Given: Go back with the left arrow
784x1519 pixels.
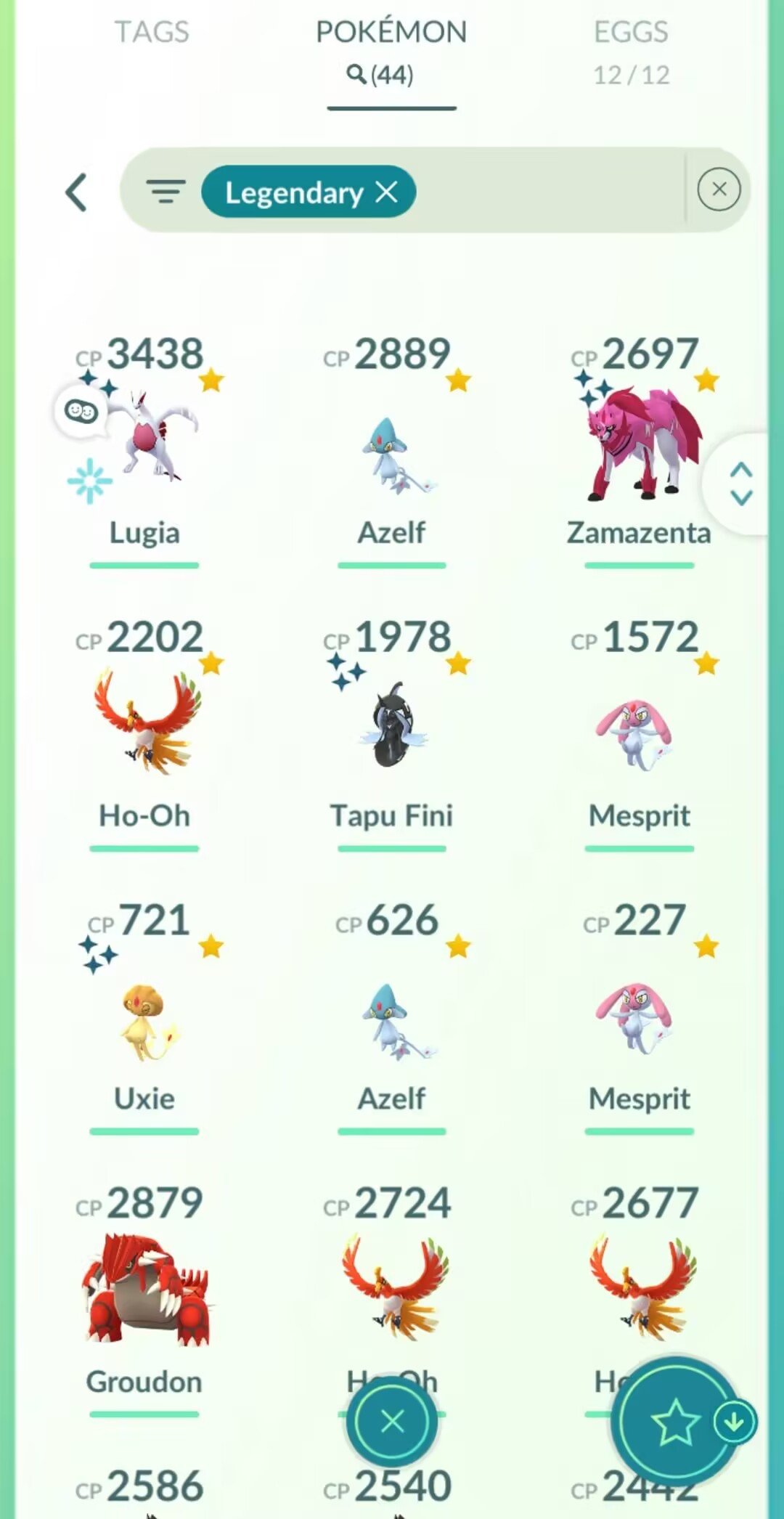Looking at the screenshot, I should pos(76,192).
